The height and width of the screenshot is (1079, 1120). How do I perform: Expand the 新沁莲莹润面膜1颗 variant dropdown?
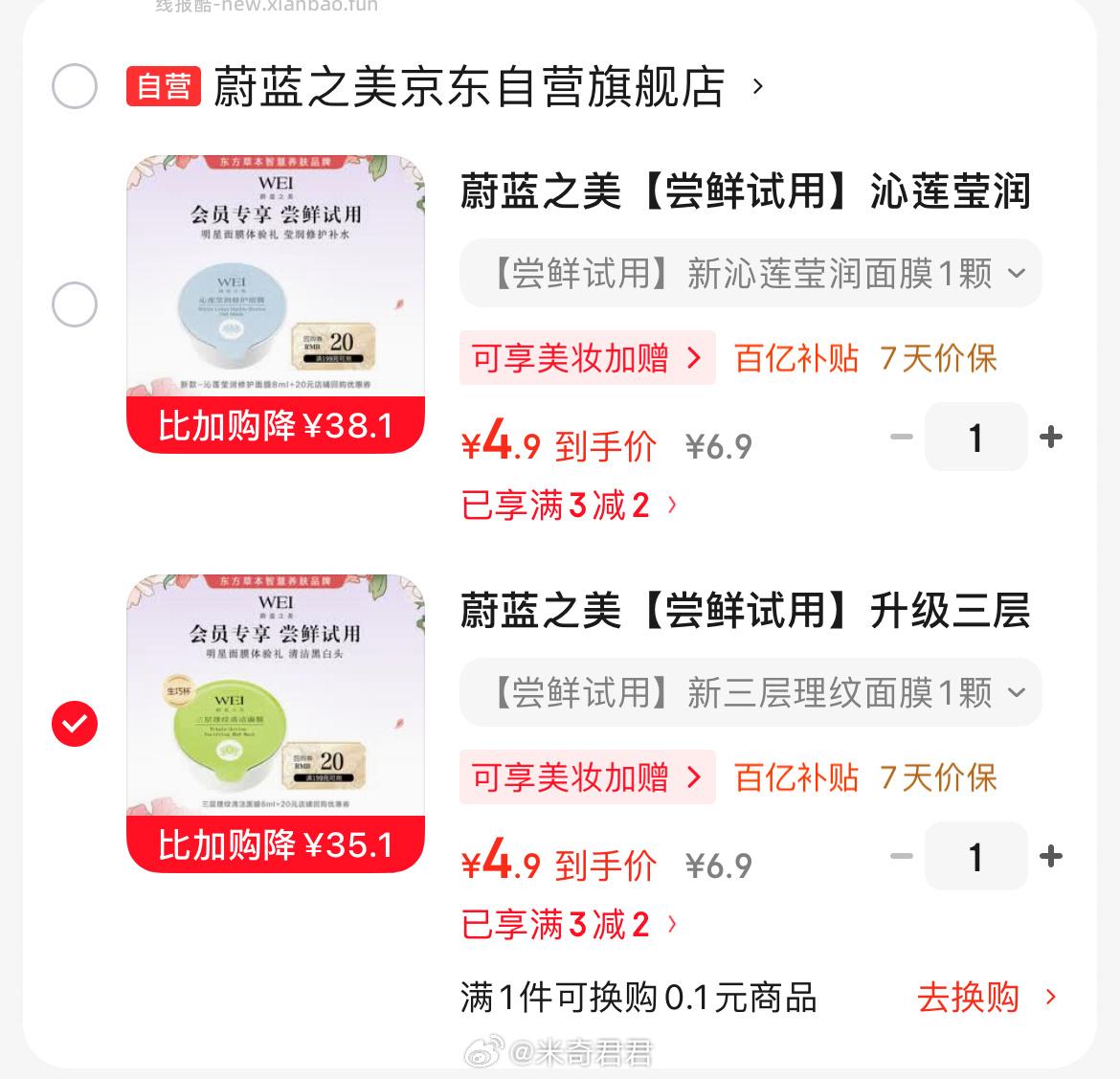coord(750,274)
